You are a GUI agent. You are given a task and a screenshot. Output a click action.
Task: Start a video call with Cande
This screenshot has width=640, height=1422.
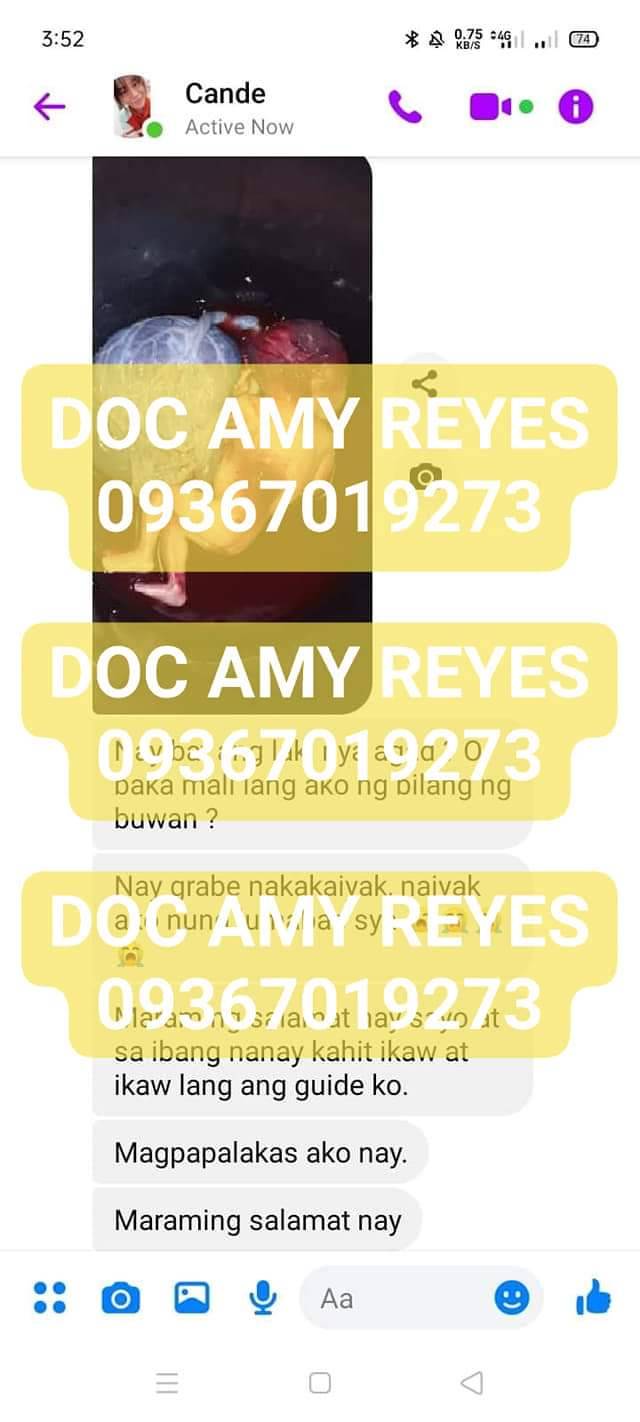(492, 106)
